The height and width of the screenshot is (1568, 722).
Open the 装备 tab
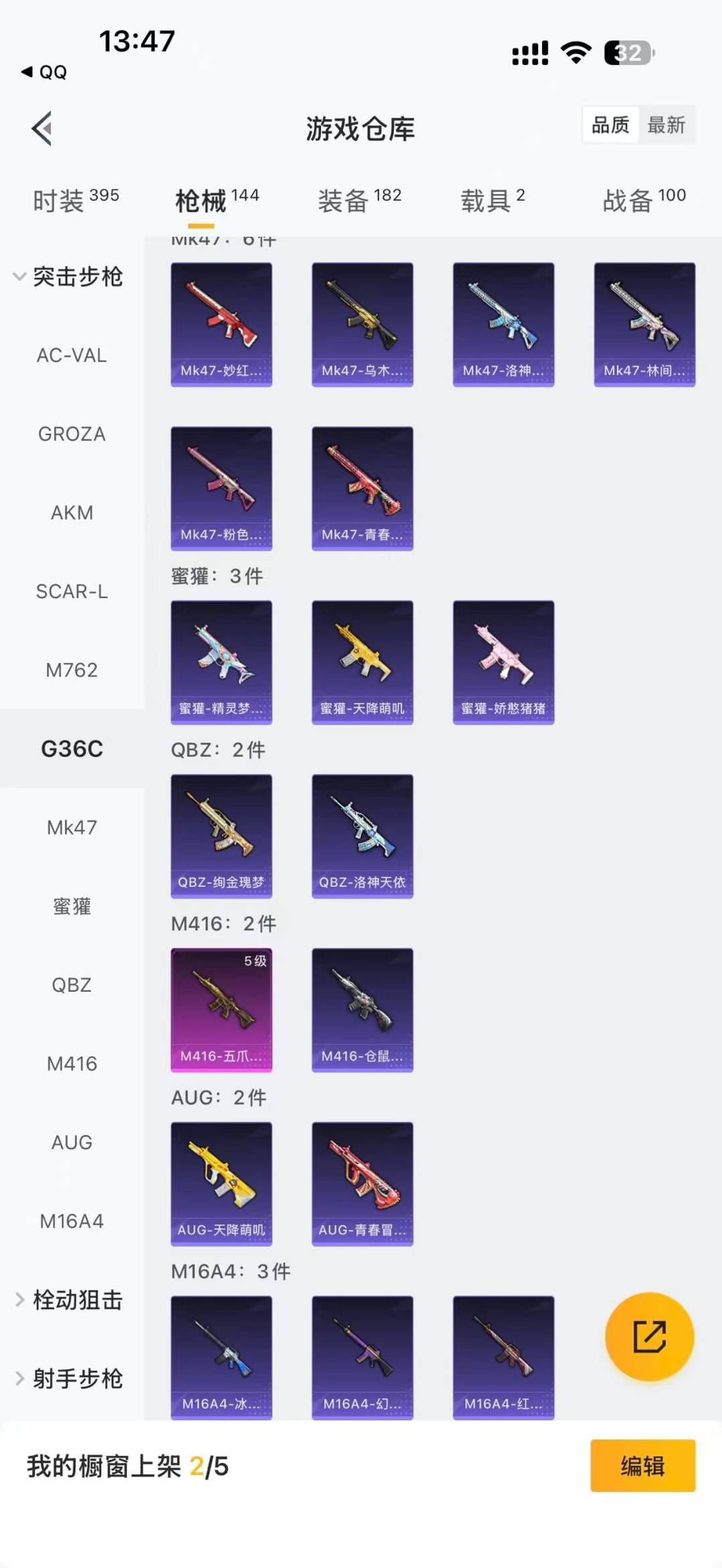point(359,200)
